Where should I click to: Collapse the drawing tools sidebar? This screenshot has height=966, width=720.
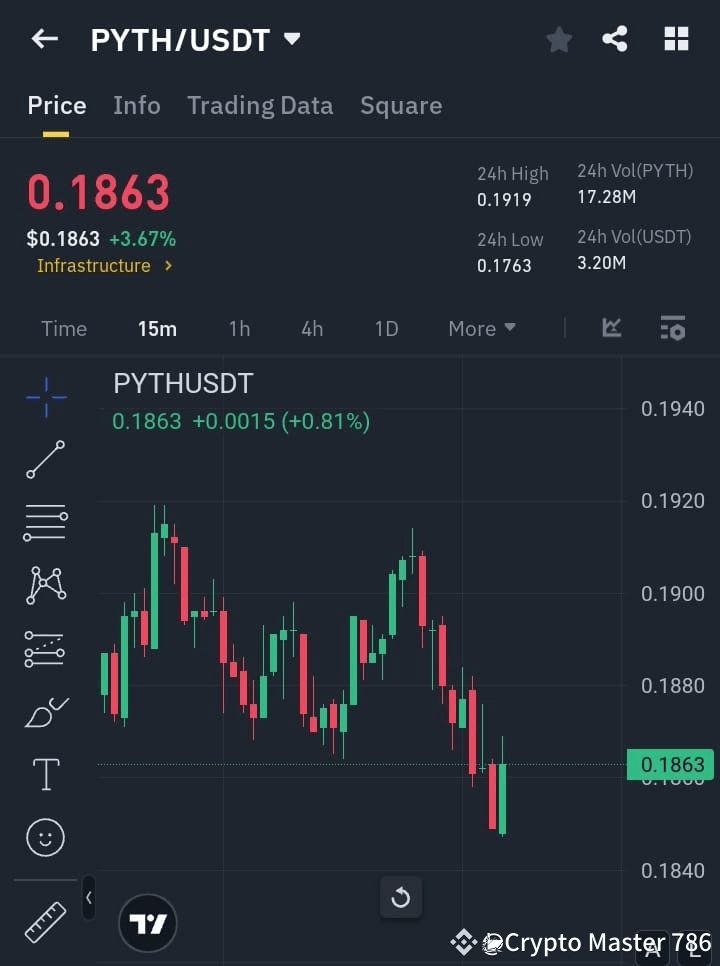[88, 898]
